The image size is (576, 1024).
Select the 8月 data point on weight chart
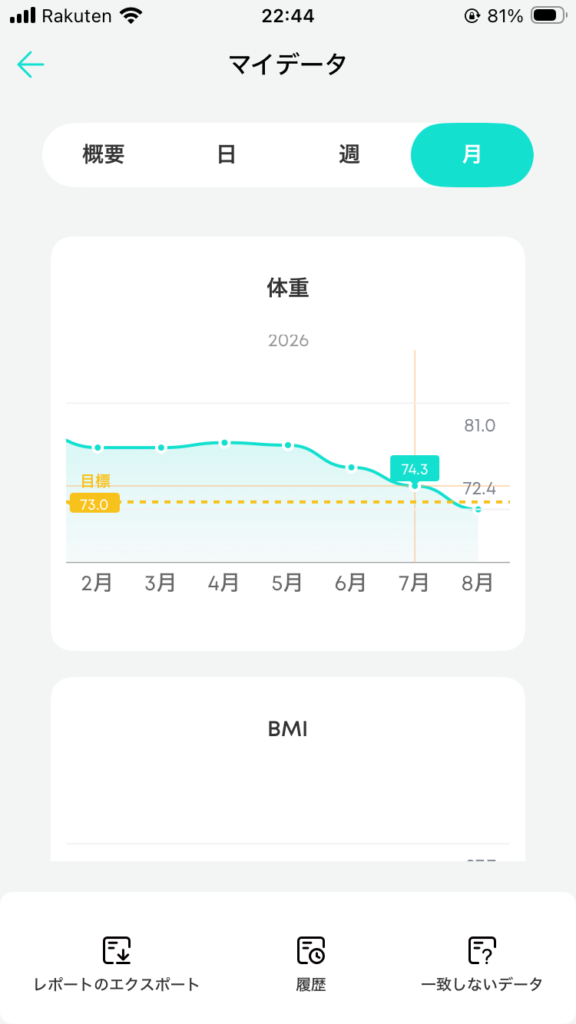click(x=478, y=509)
